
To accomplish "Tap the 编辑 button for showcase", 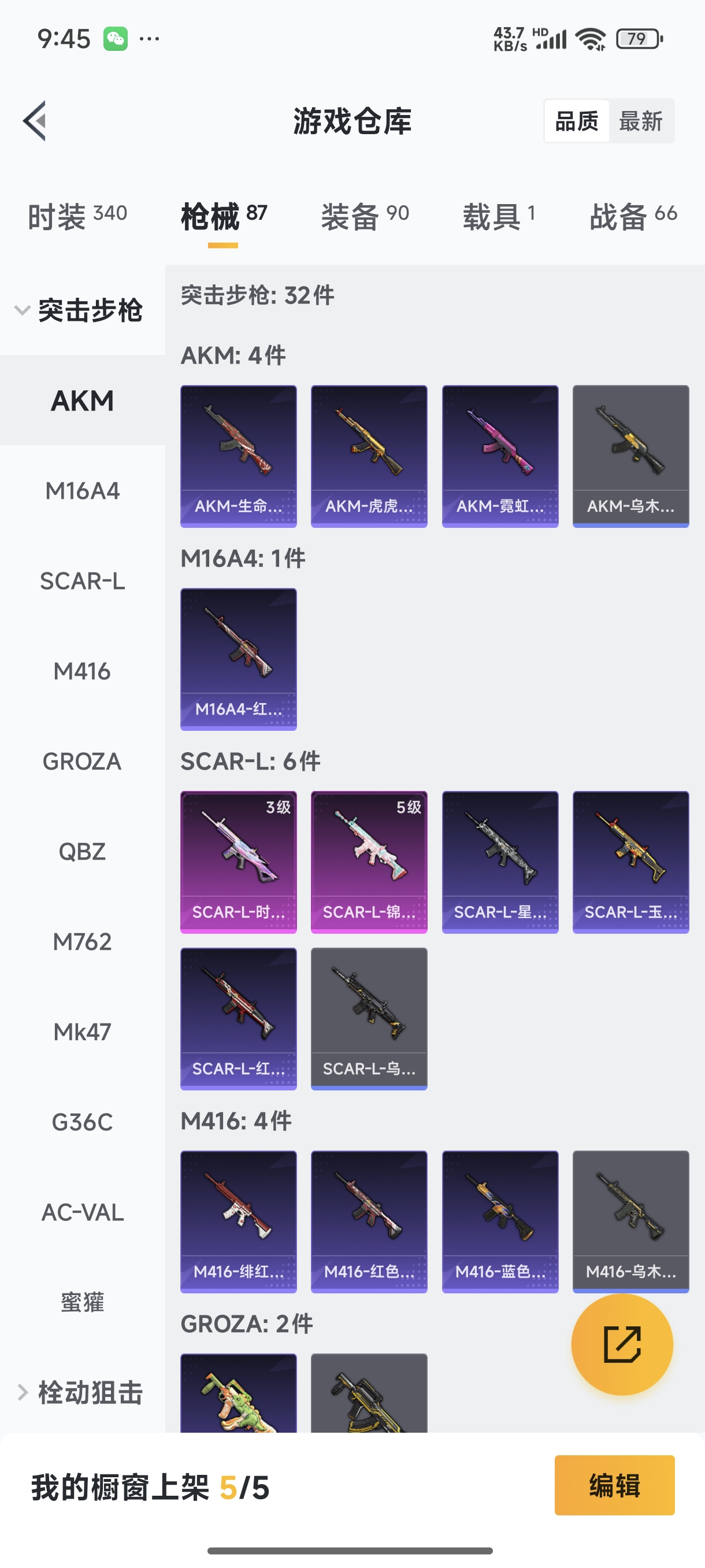I will pyautogui.click(x=614, y=1485).
